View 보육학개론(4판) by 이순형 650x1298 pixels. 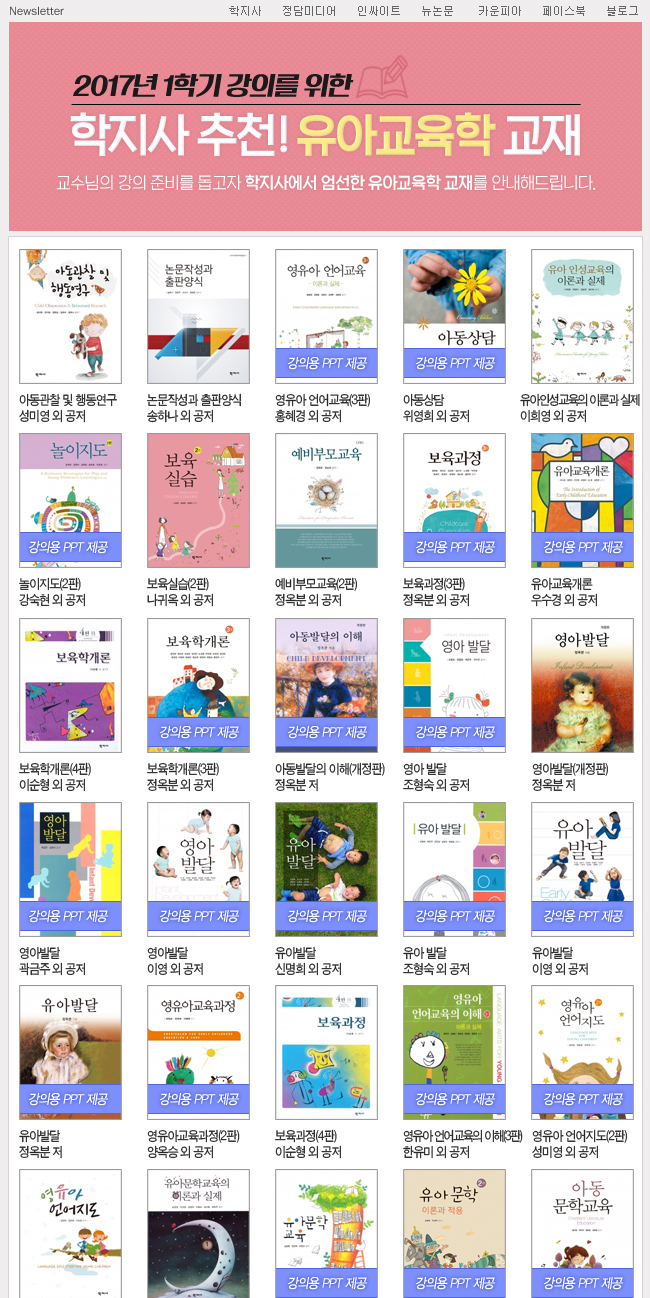[70, 685]
